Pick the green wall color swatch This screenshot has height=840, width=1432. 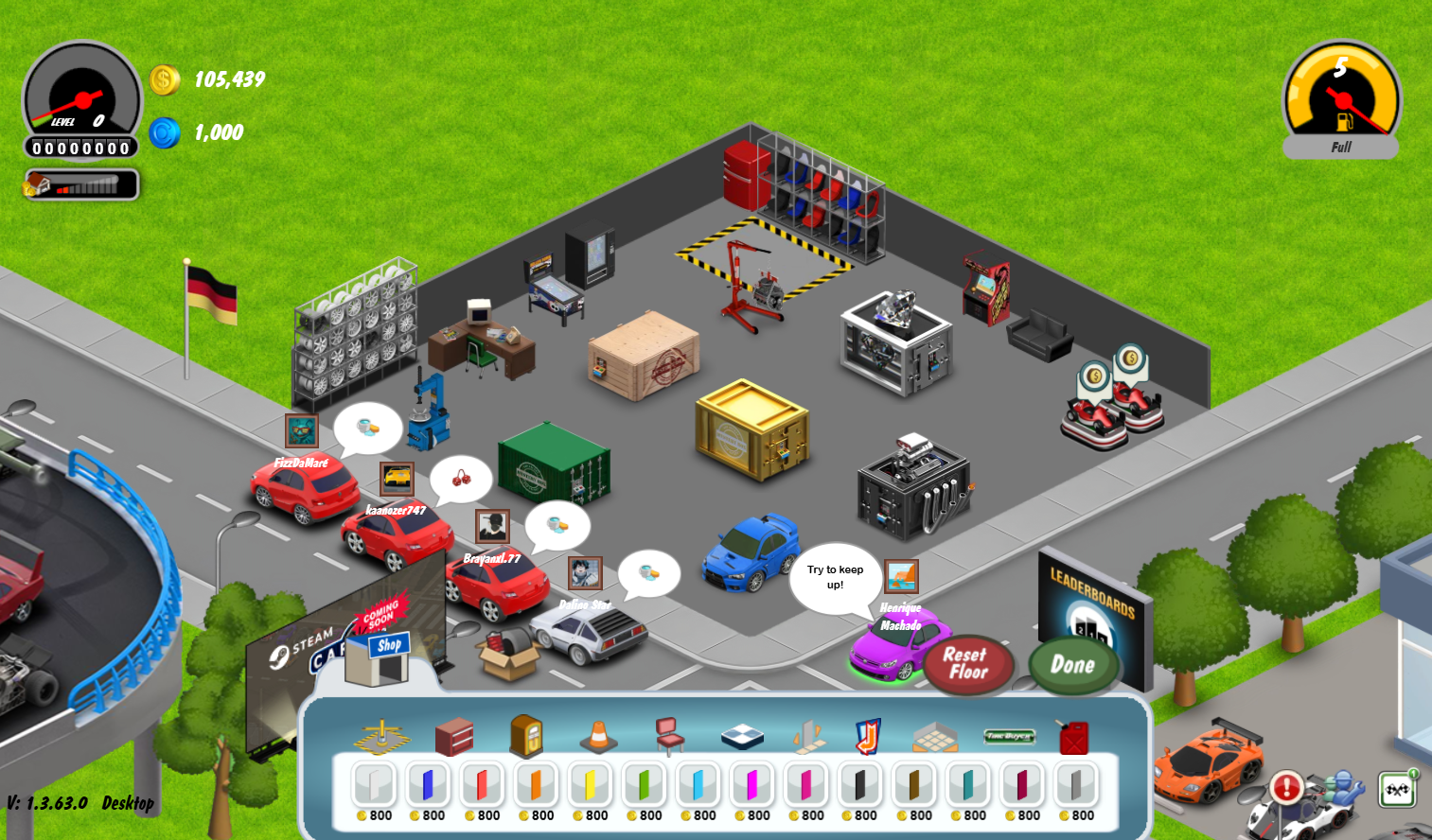click(644, 784)
